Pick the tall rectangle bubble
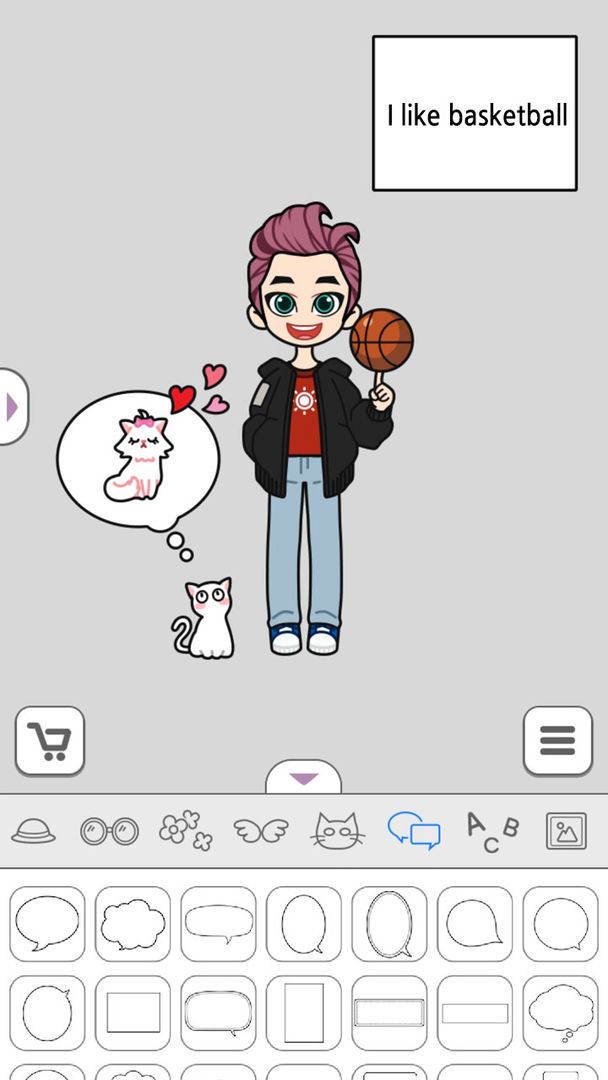 (x=304, y=1012)
